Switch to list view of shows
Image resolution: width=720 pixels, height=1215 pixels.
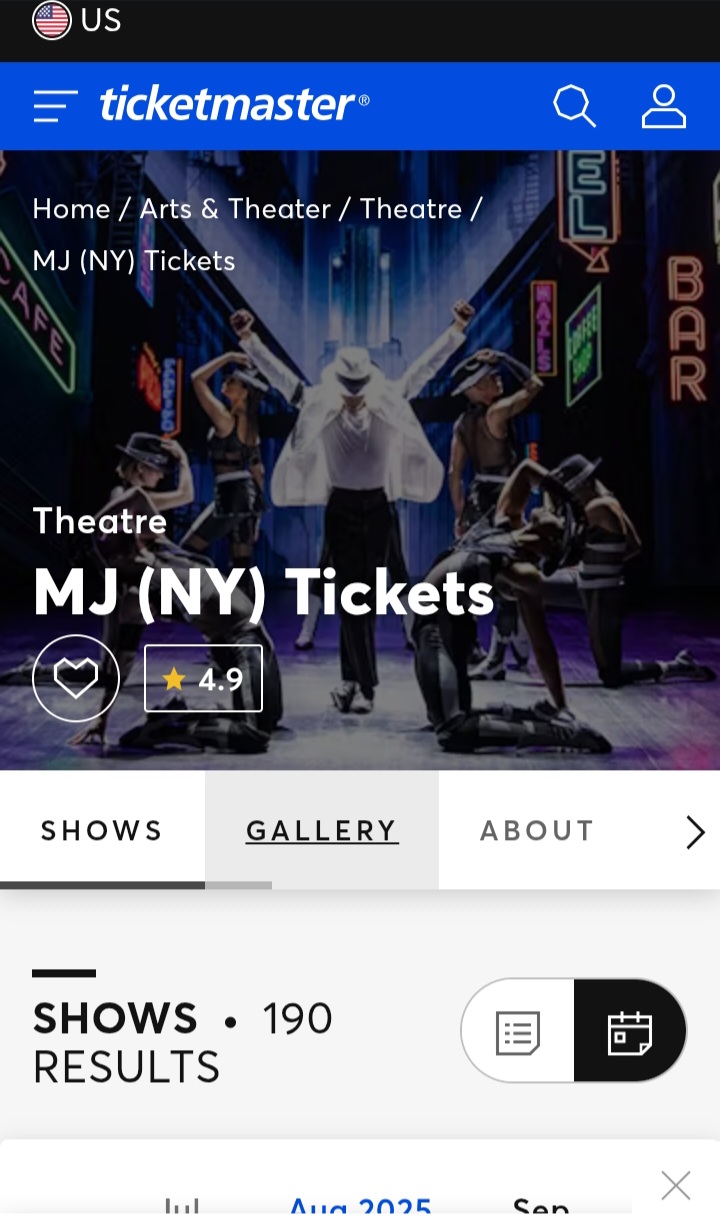pos(518,1031)
